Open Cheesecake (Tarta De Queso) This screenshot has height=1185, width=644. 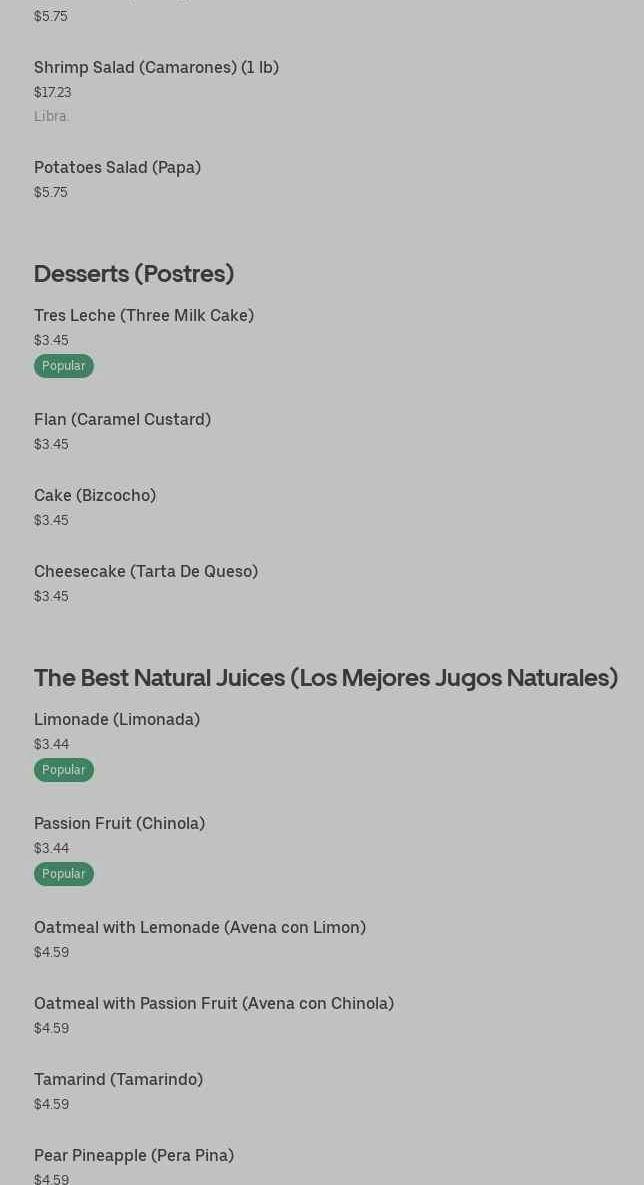(x=146, y=572)
